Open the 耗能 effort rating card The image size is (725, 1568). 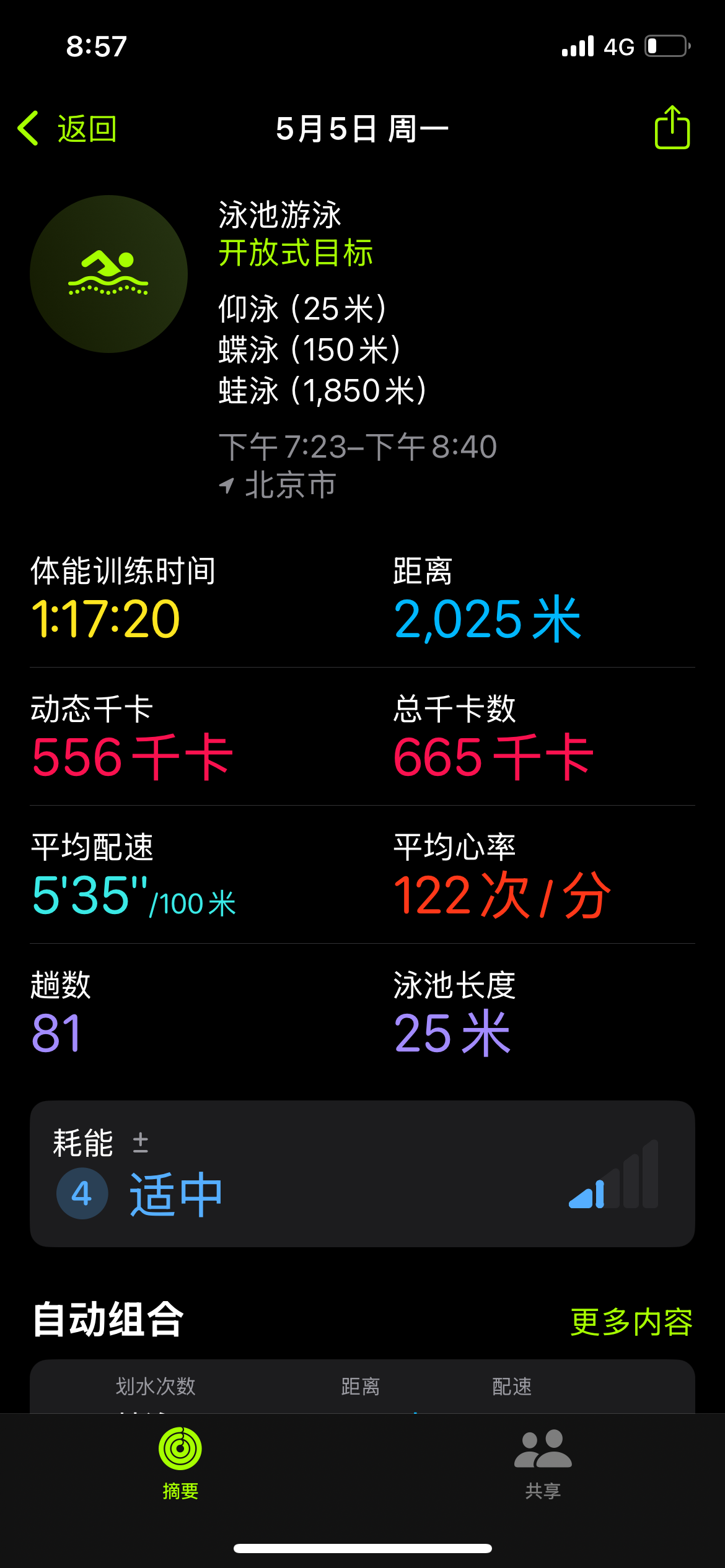[362, 1174]
